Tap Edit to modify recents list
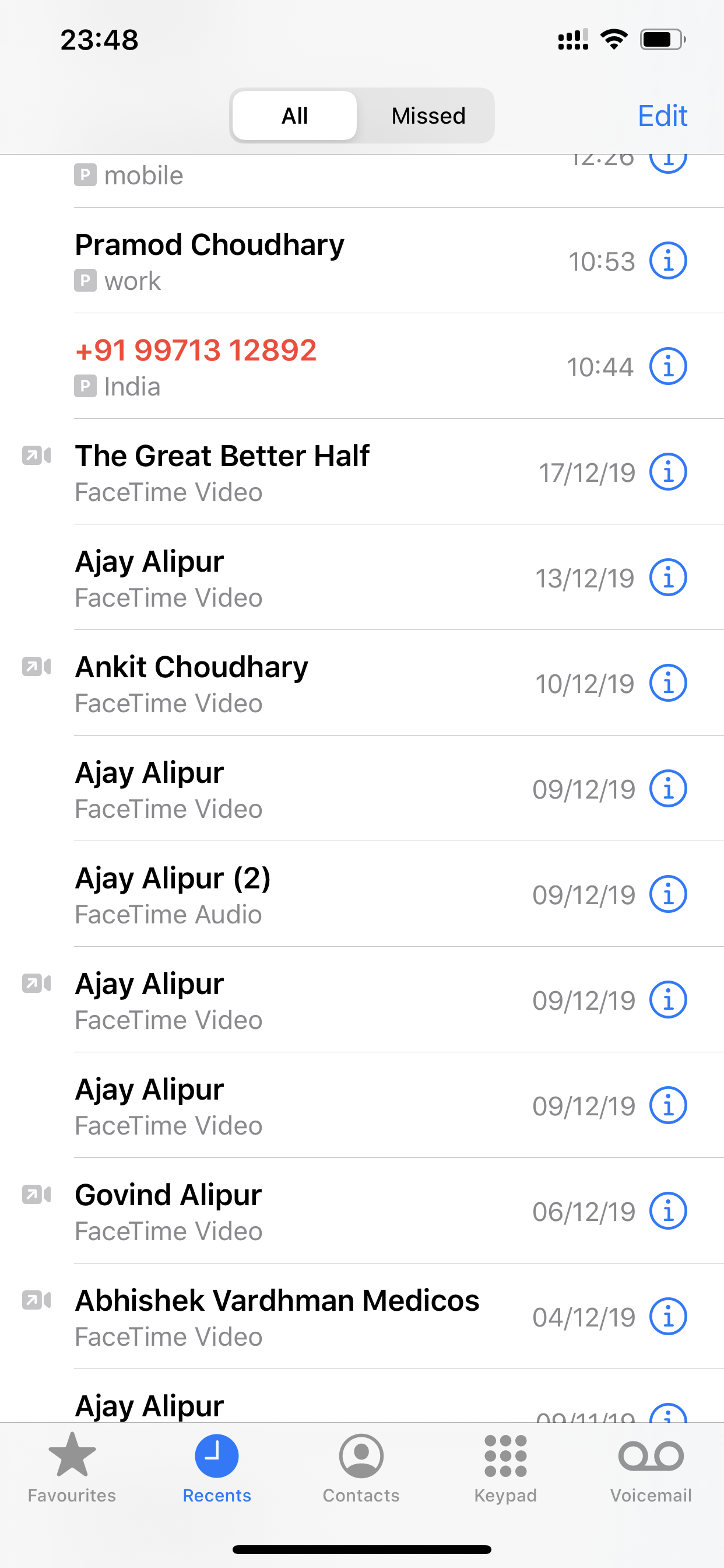The image size is (724, 1568). click(x=662, y=116)
